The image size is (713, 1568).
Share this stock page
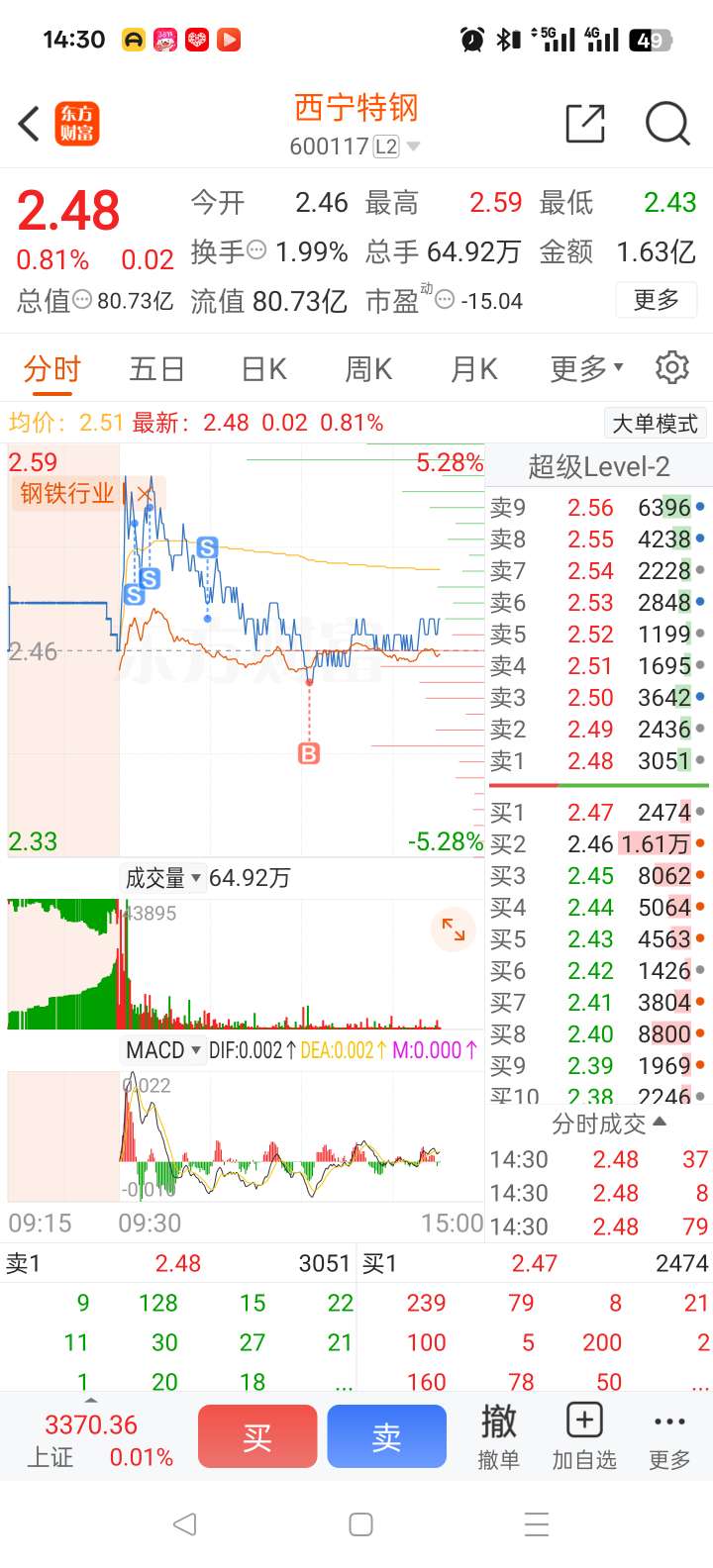tap(585, 125)
